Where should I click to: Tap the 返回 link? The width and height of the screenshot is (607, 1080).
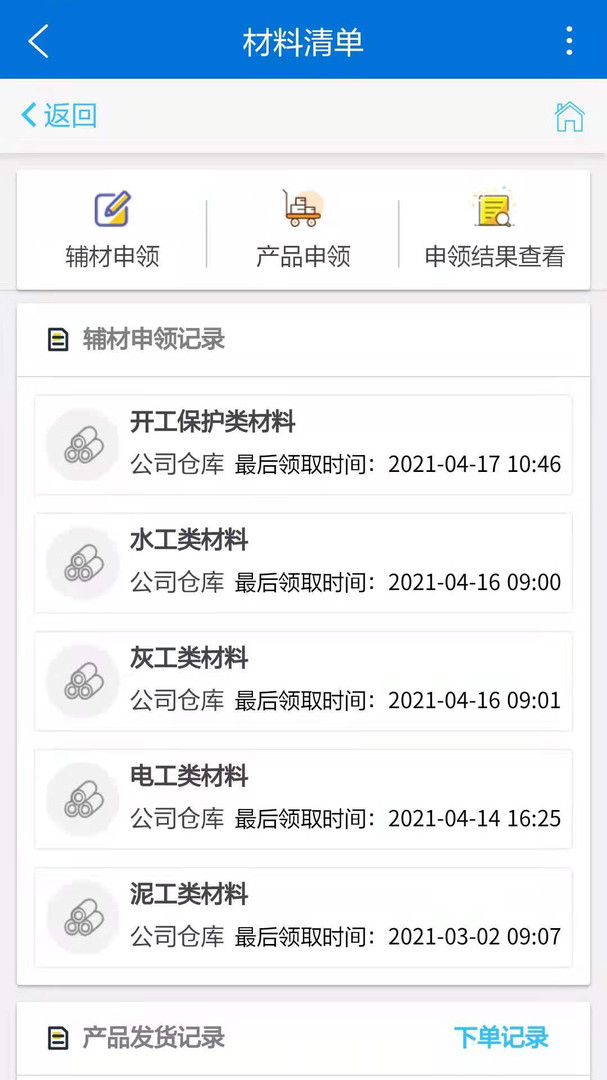point(59,115)
